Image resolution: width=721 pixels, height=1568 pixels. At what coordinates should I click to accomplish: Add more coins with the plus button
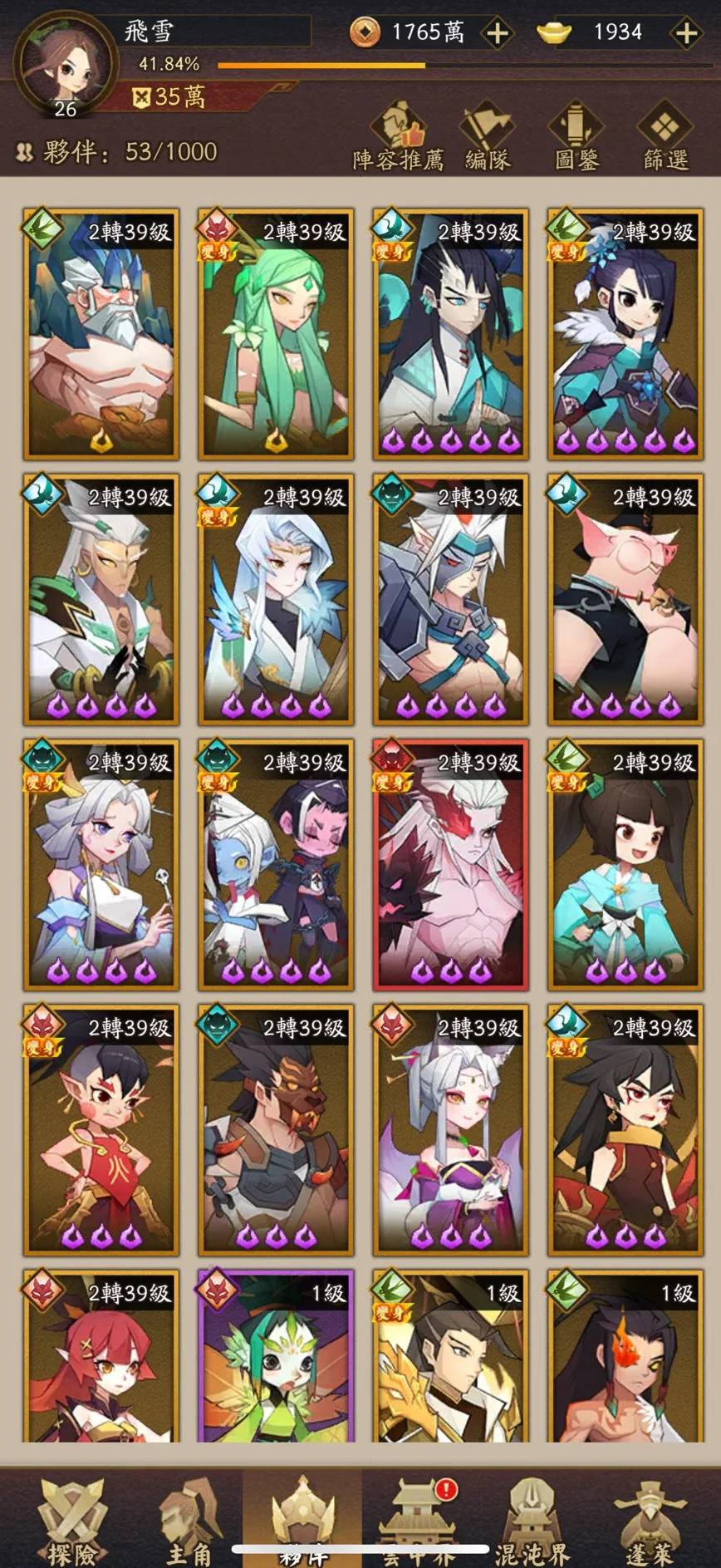tap(497, 33)
